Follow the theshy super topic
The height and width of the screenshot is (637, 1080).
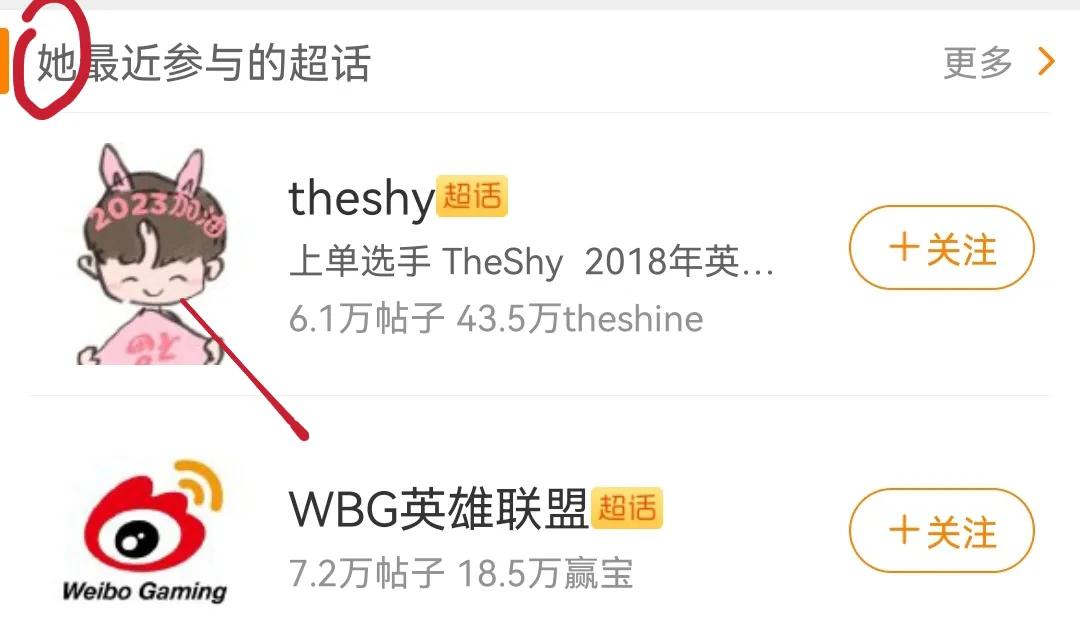(942, 248)
